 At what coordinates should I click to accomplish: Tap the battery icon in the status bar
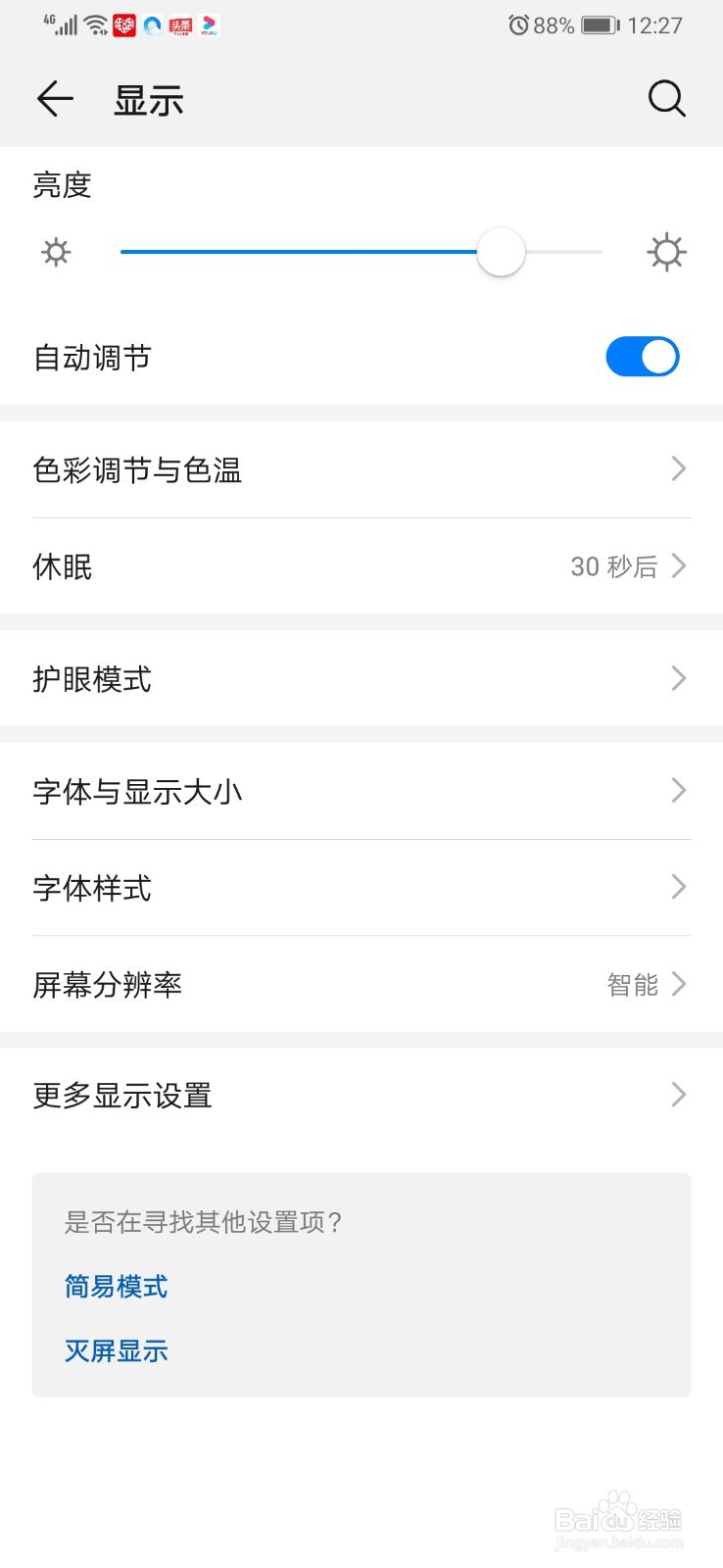pyautogui.click(x=599, y=24)
